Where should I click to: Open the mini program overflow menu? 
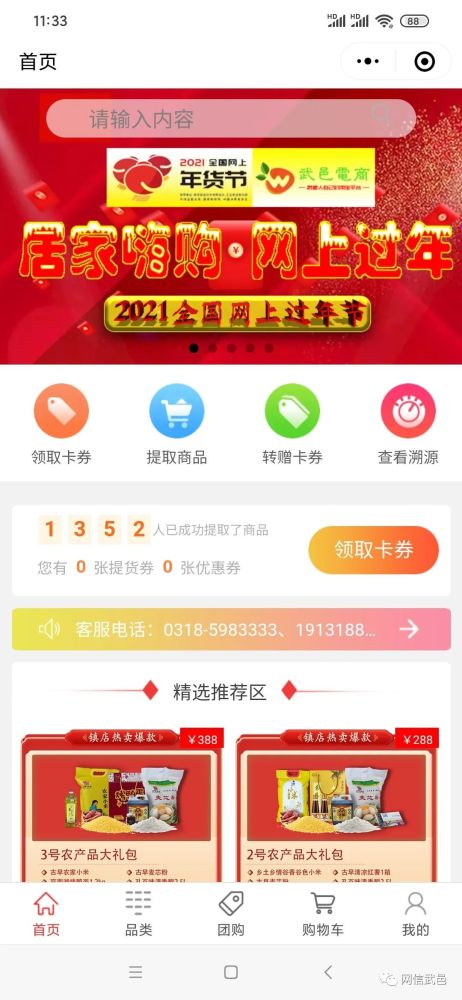click(368, 62)
